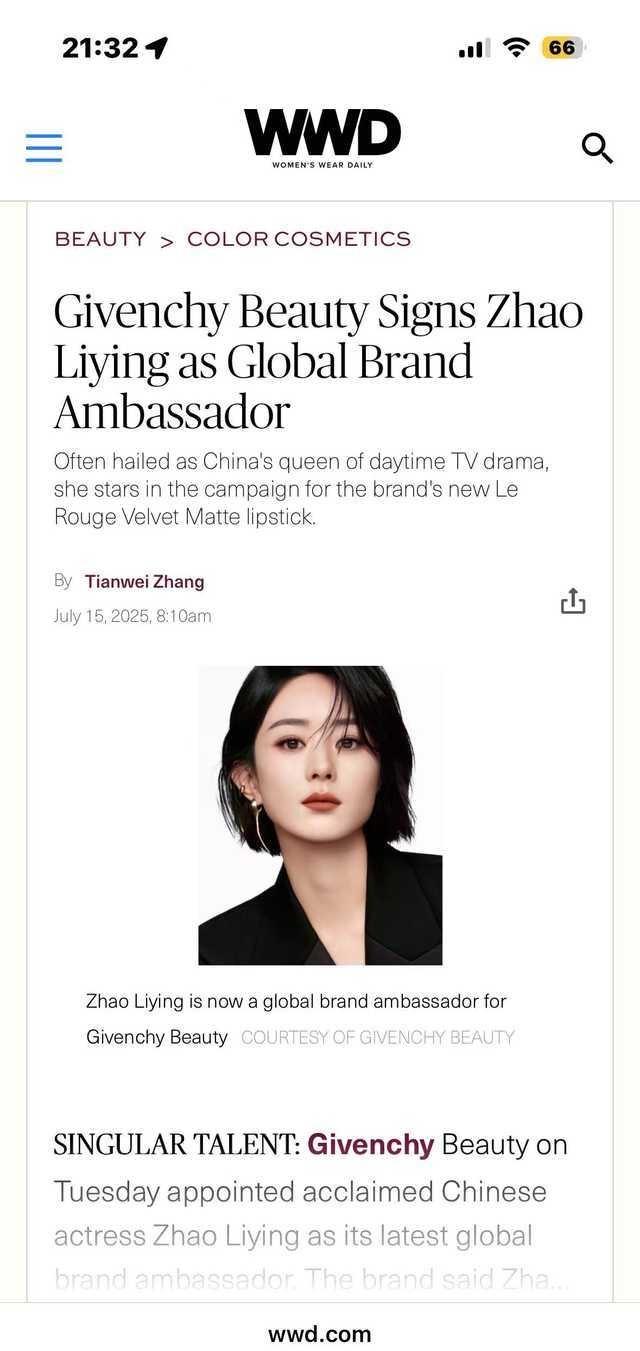Tap the wwd.com address bar

[320, 1334]
